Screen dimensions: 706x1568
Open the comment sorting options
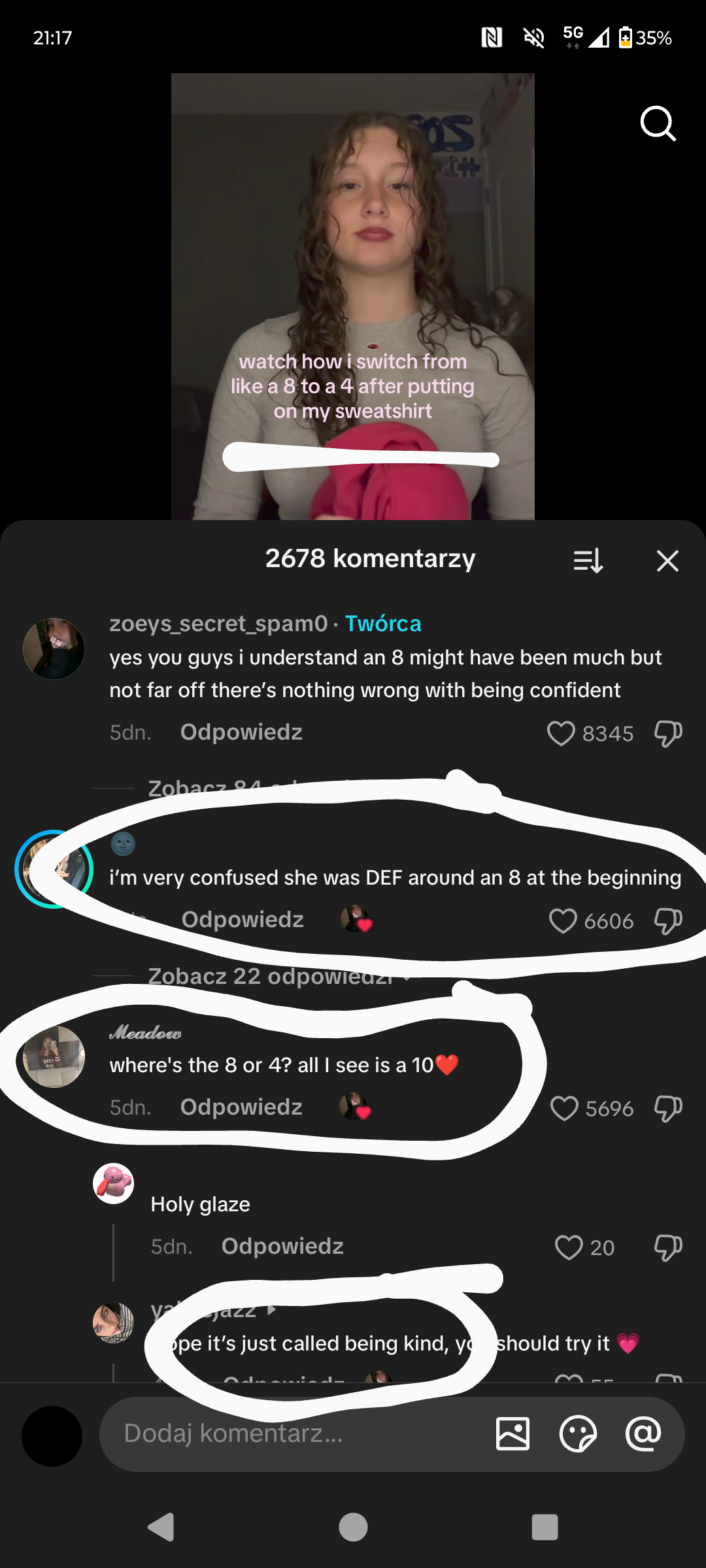pos(588,561)
